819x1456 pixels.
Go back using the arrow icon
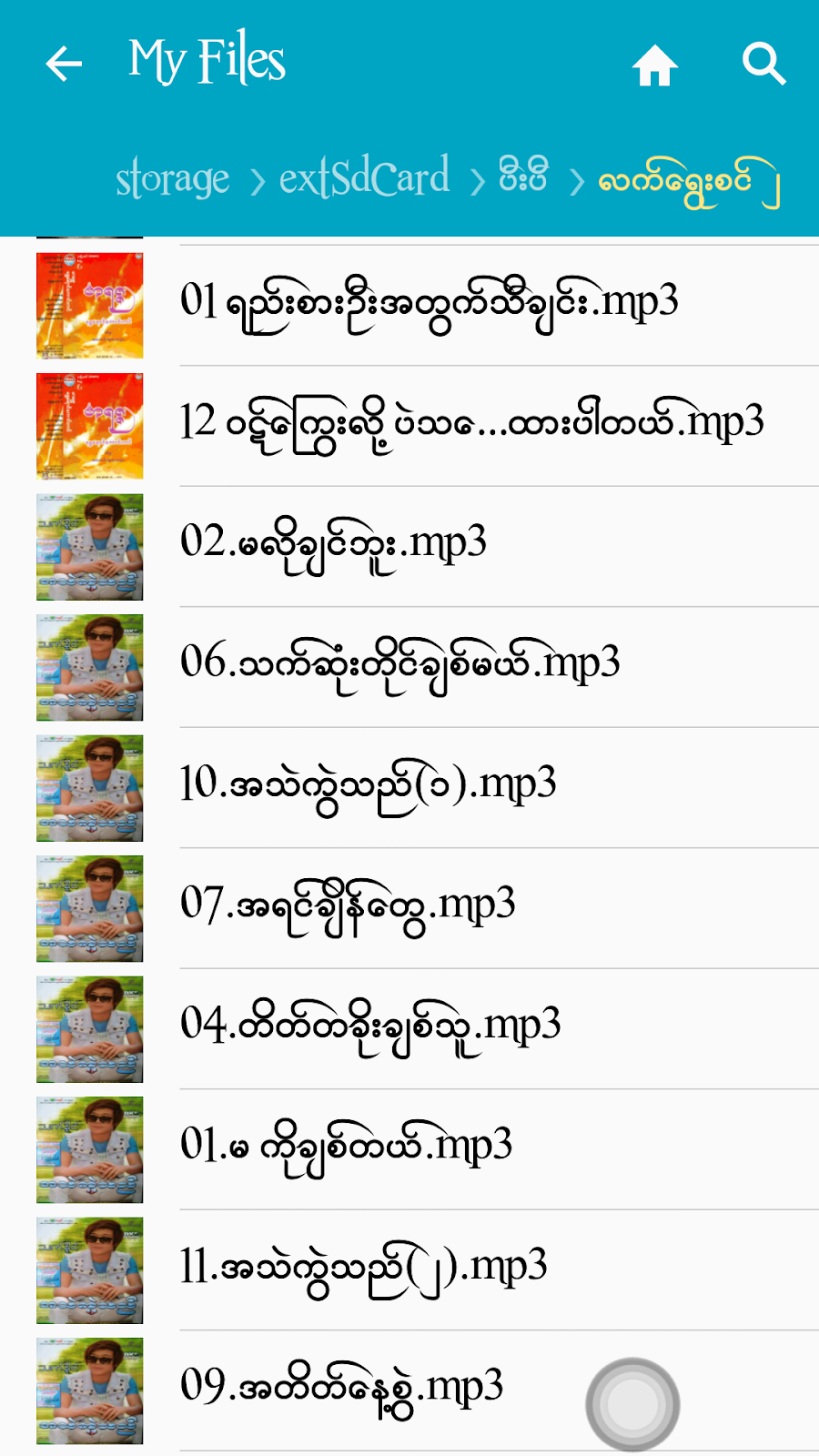coord(64,64)
